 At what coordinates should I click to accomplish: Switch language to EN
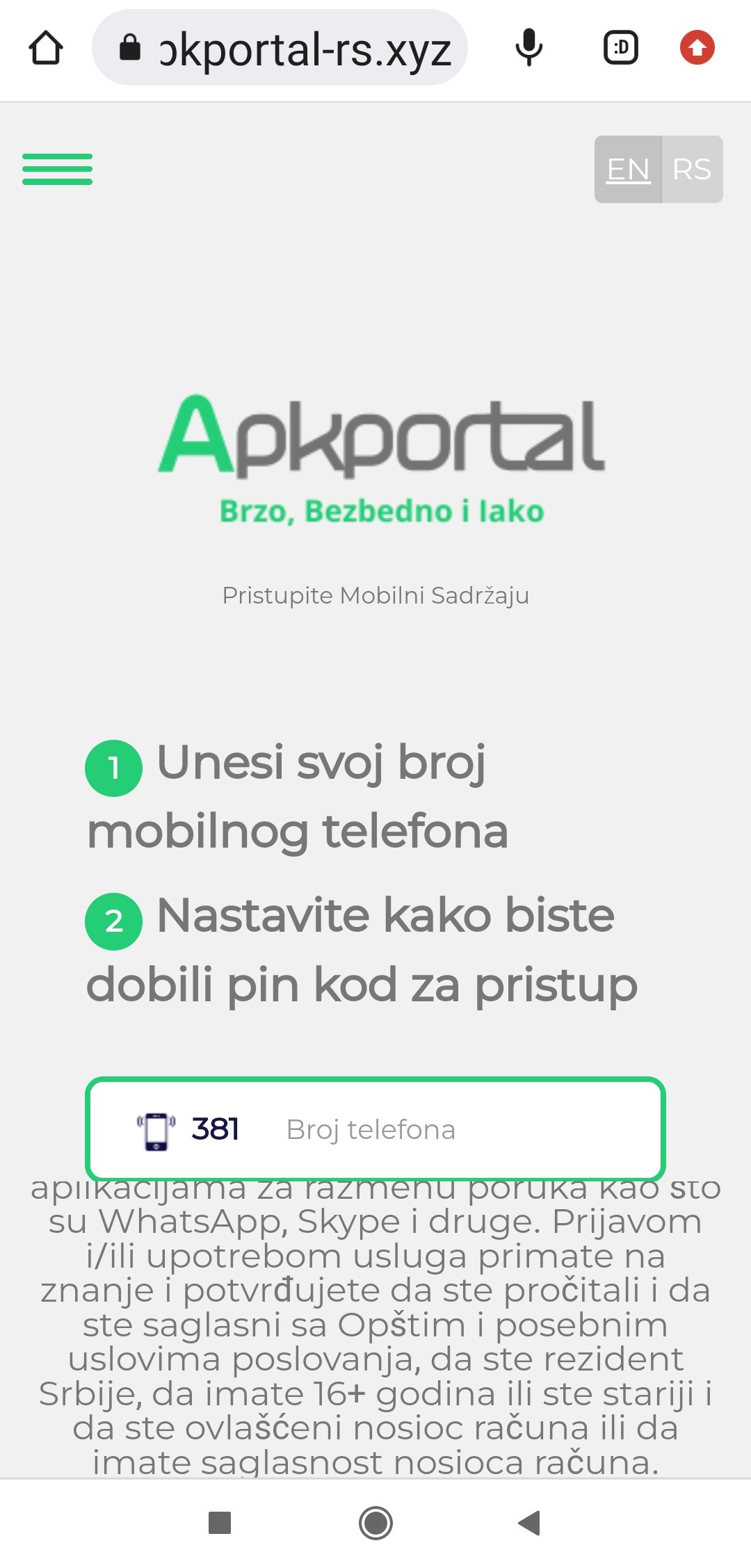click(628, 170)
